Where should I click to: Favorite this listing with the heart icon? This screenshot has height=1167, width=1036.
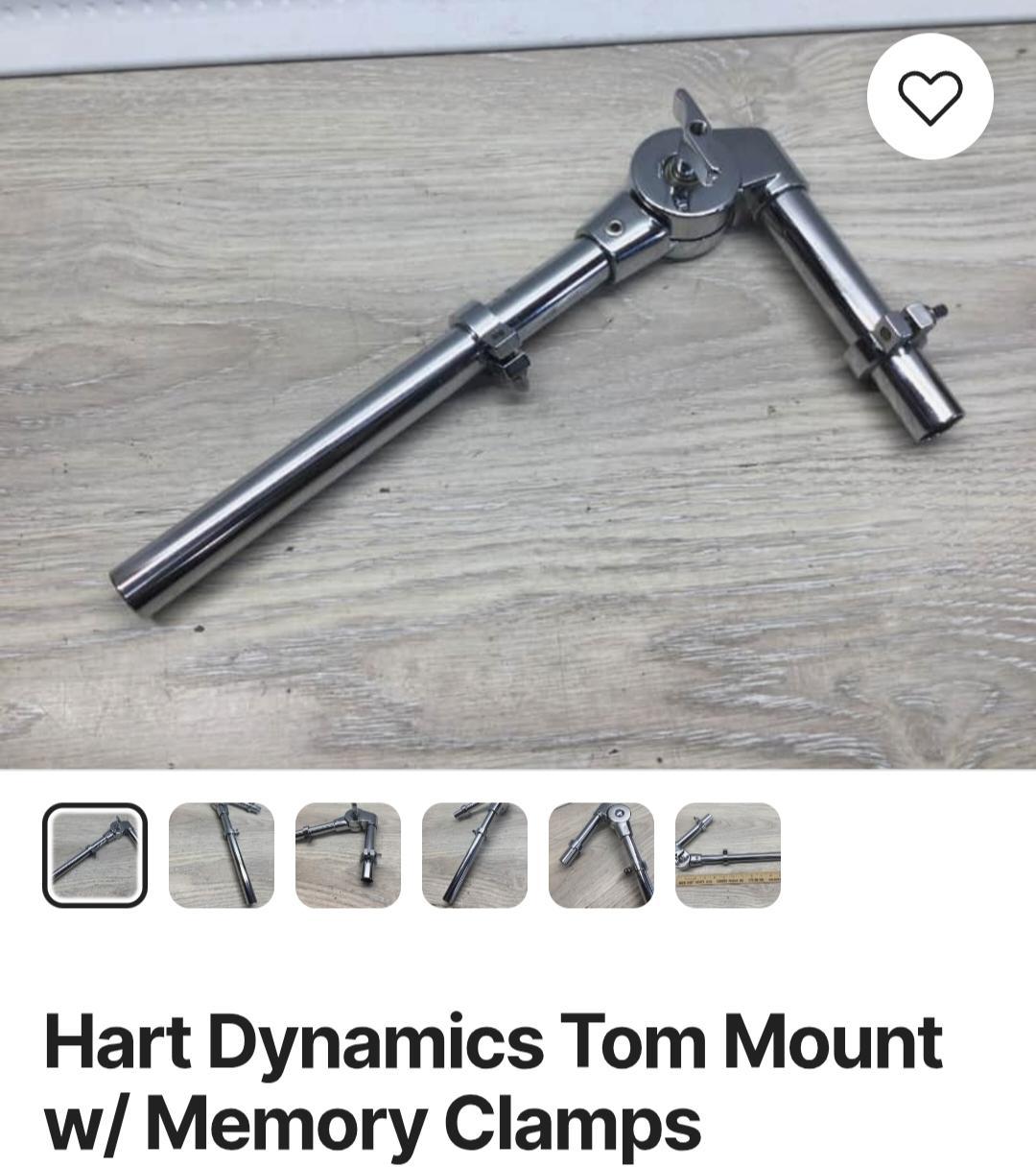tap(930, 96)
